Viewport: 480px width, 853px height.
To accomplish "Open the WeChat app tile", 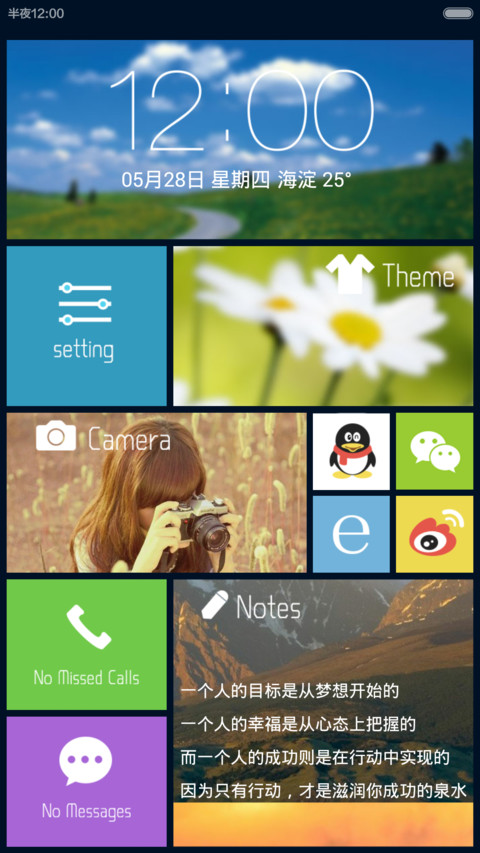I will [434, 452].
